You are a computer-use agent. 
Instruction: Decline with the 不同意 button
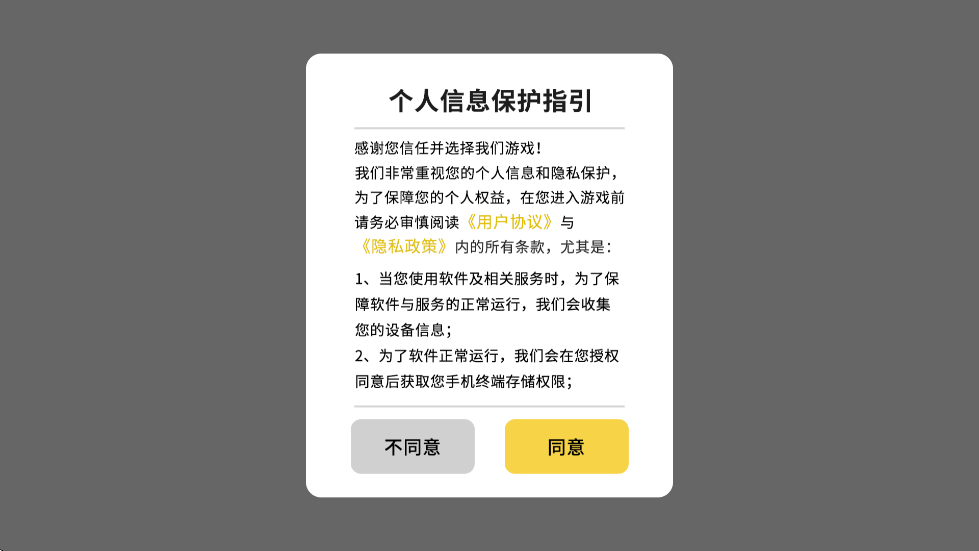pos(412,447)
